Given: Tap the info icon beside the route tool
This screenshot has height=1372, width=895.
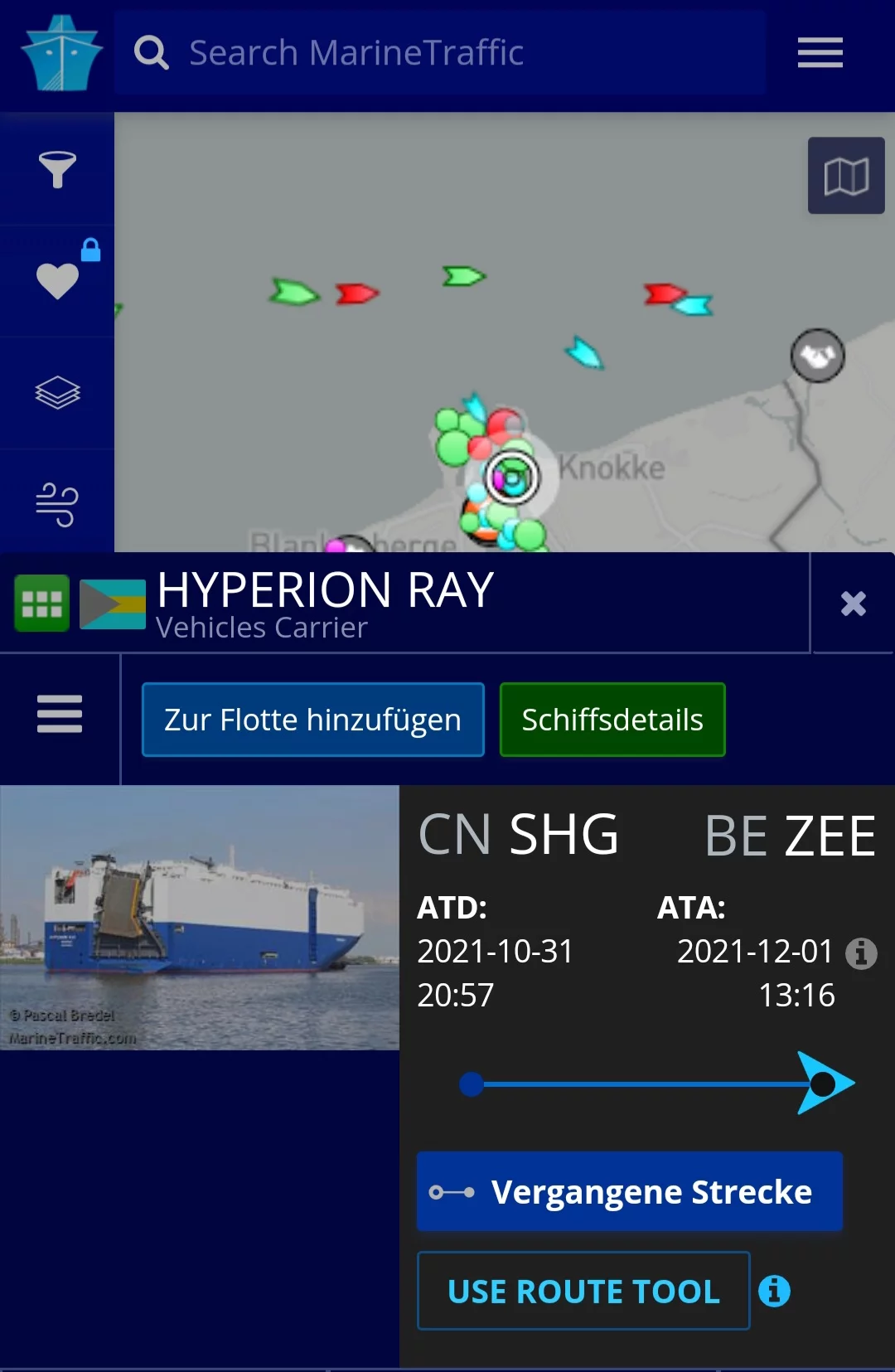Looking at the screenshot, I should pyautogui.click(x=774, y=1291).
